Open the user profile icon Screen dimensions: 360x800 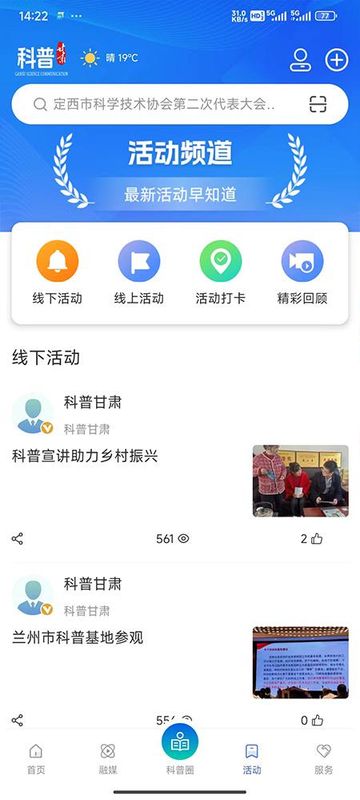300,60
